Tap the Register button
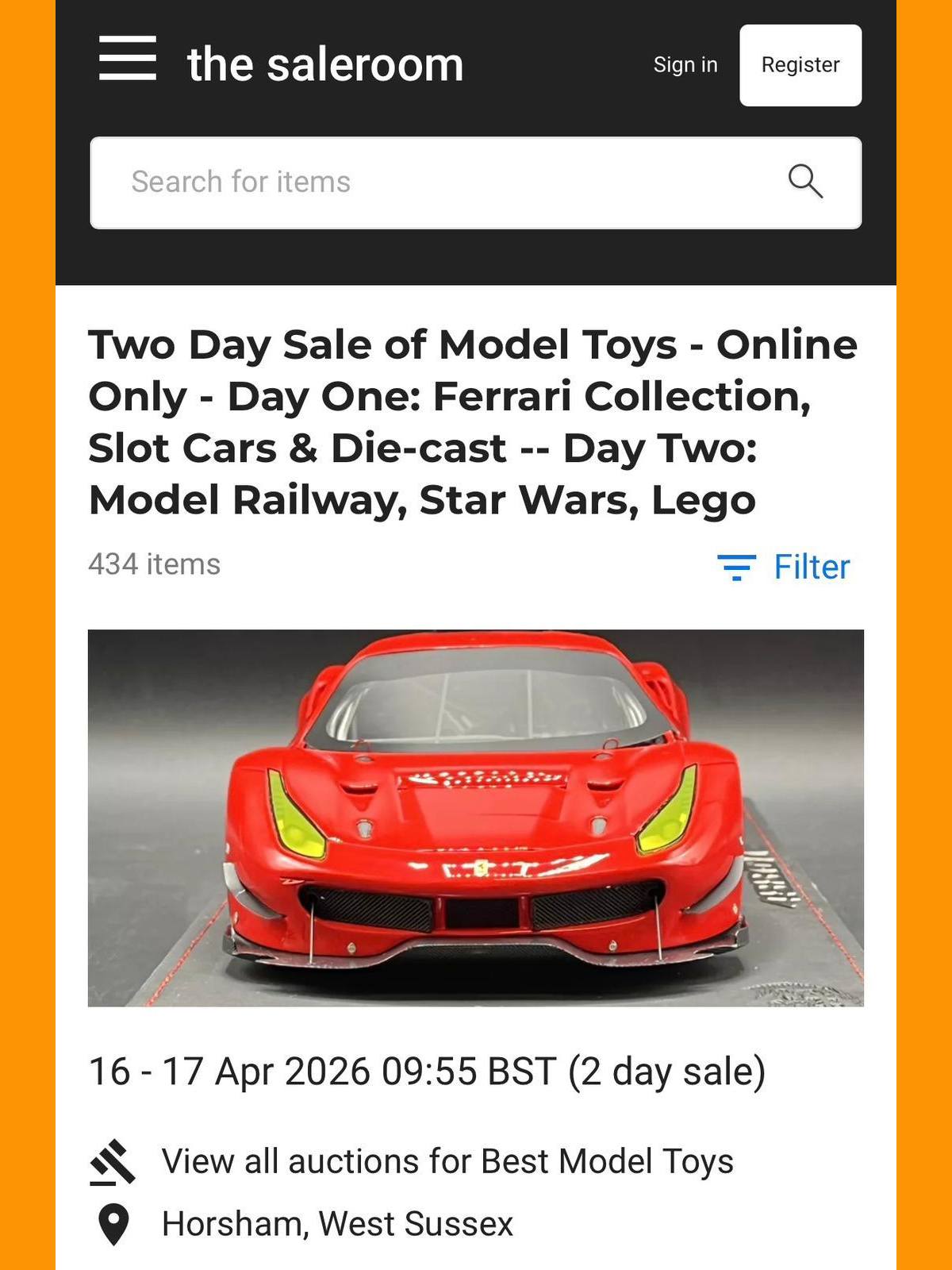Image resolution: width=952 pixels, height=1270 pixels. tap(800, 65)
